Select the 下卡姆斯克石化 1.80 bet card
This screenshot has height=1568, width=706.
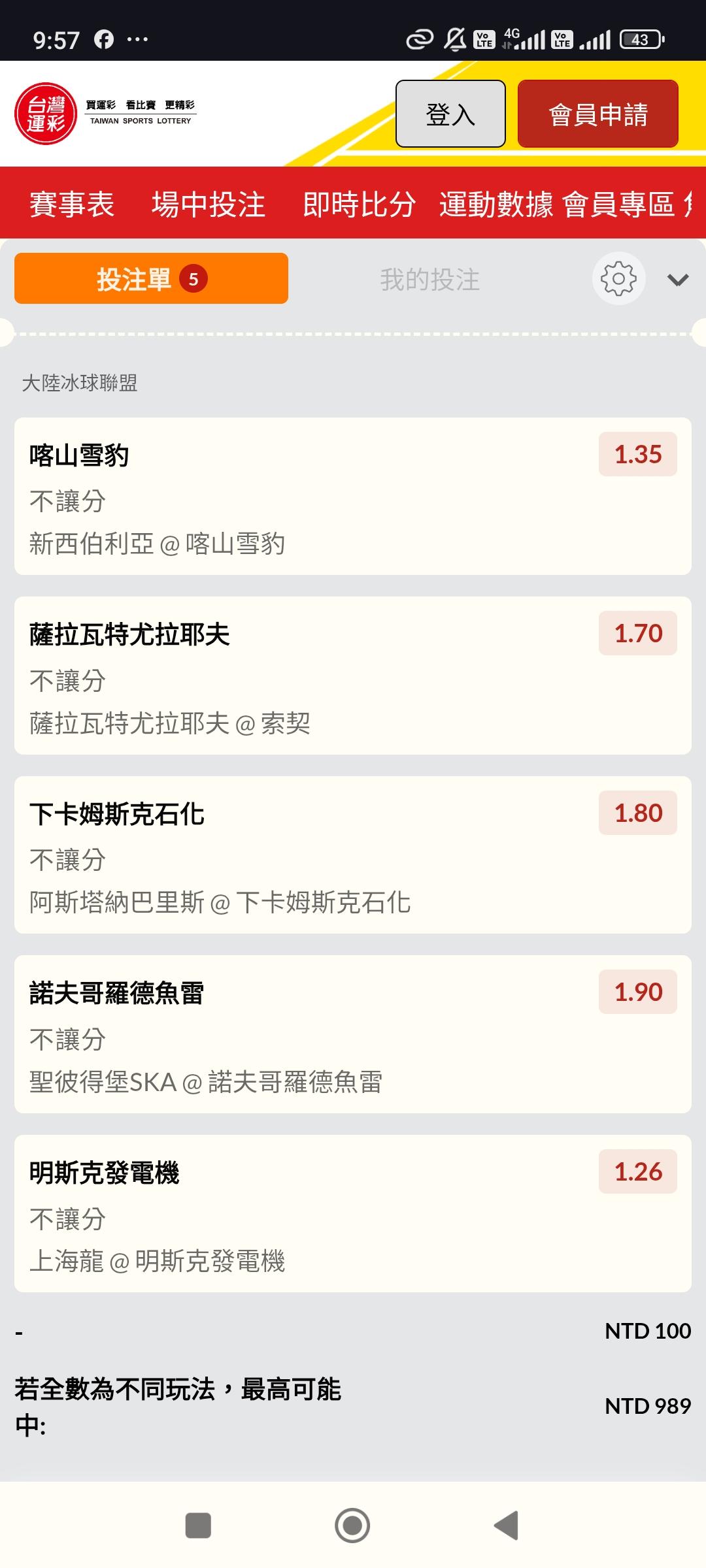tap(352, 855)
